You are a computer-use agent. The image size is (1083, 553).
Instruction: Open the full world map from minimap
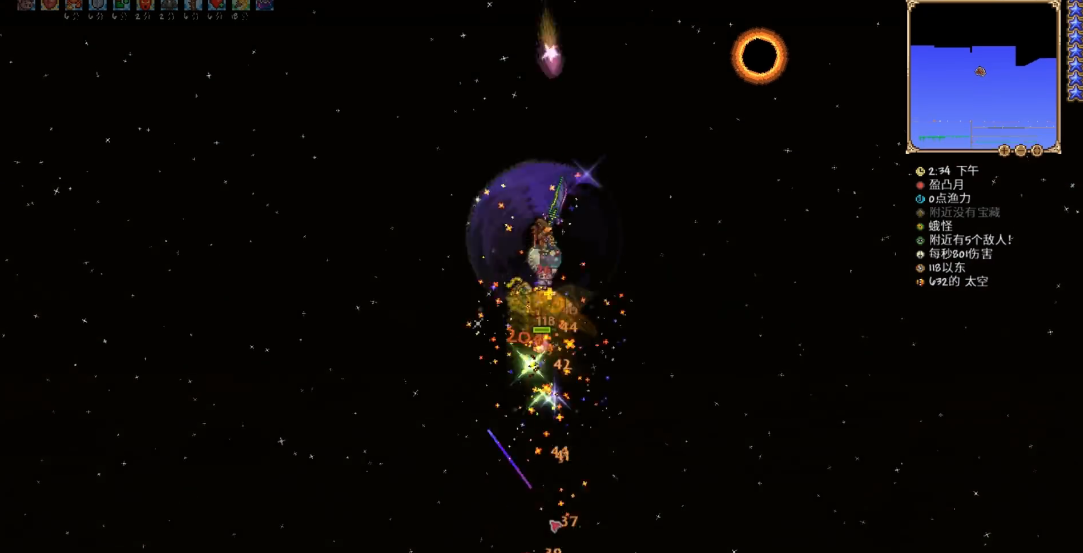click(x=983, y=76)
